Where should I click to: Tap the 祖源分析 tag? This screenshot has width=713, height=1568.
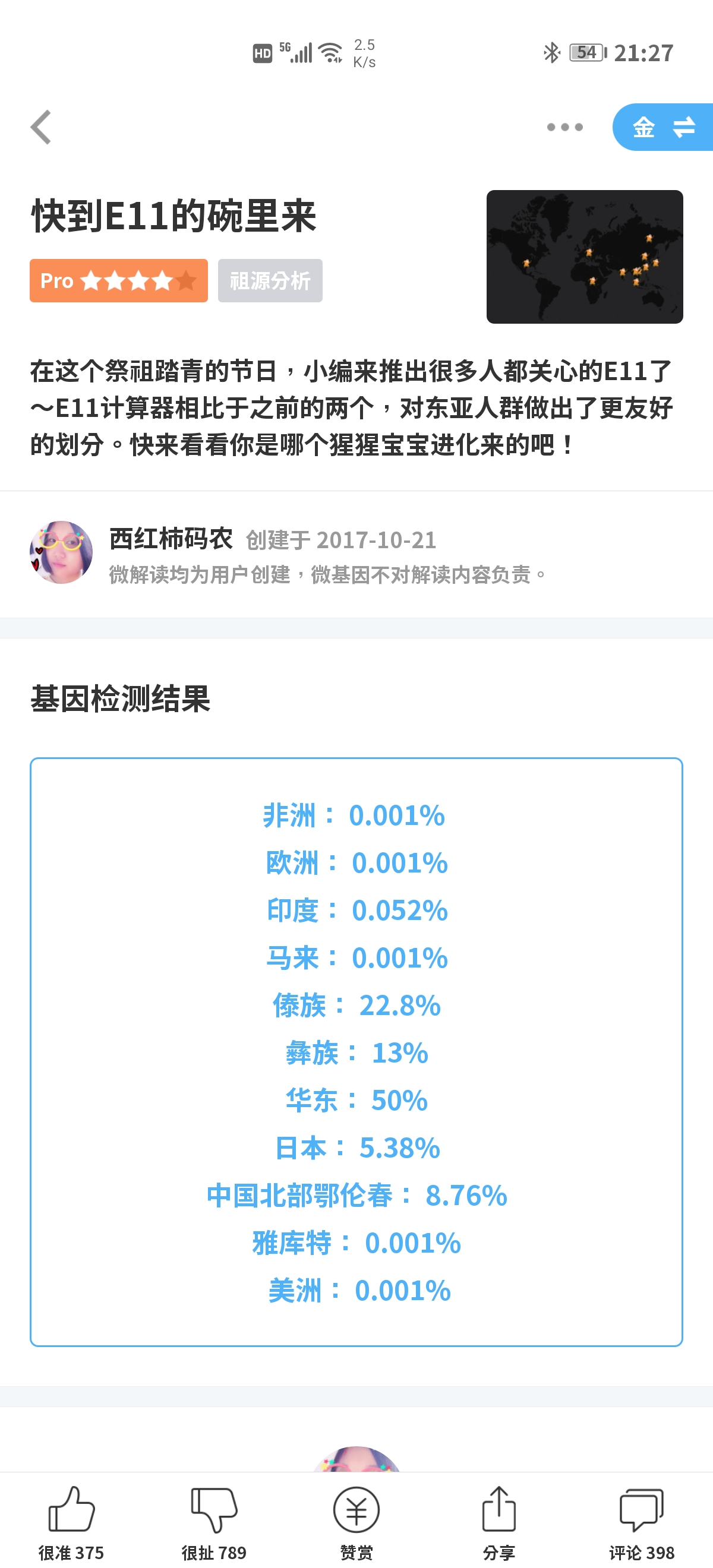pyautogui.click(x=270, y=280)
